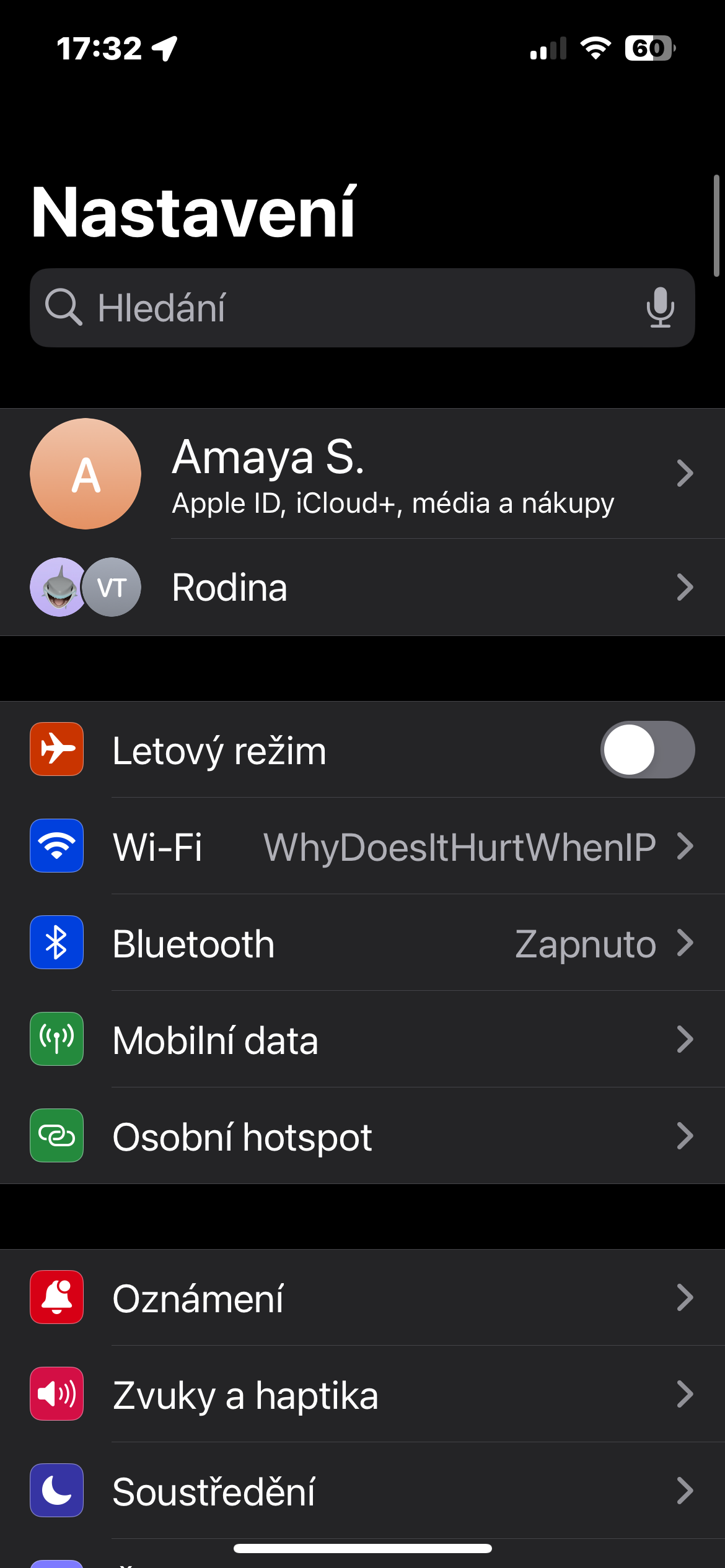Tap the Hledání search field
The image size is (725, 1568).
point(335,308)
